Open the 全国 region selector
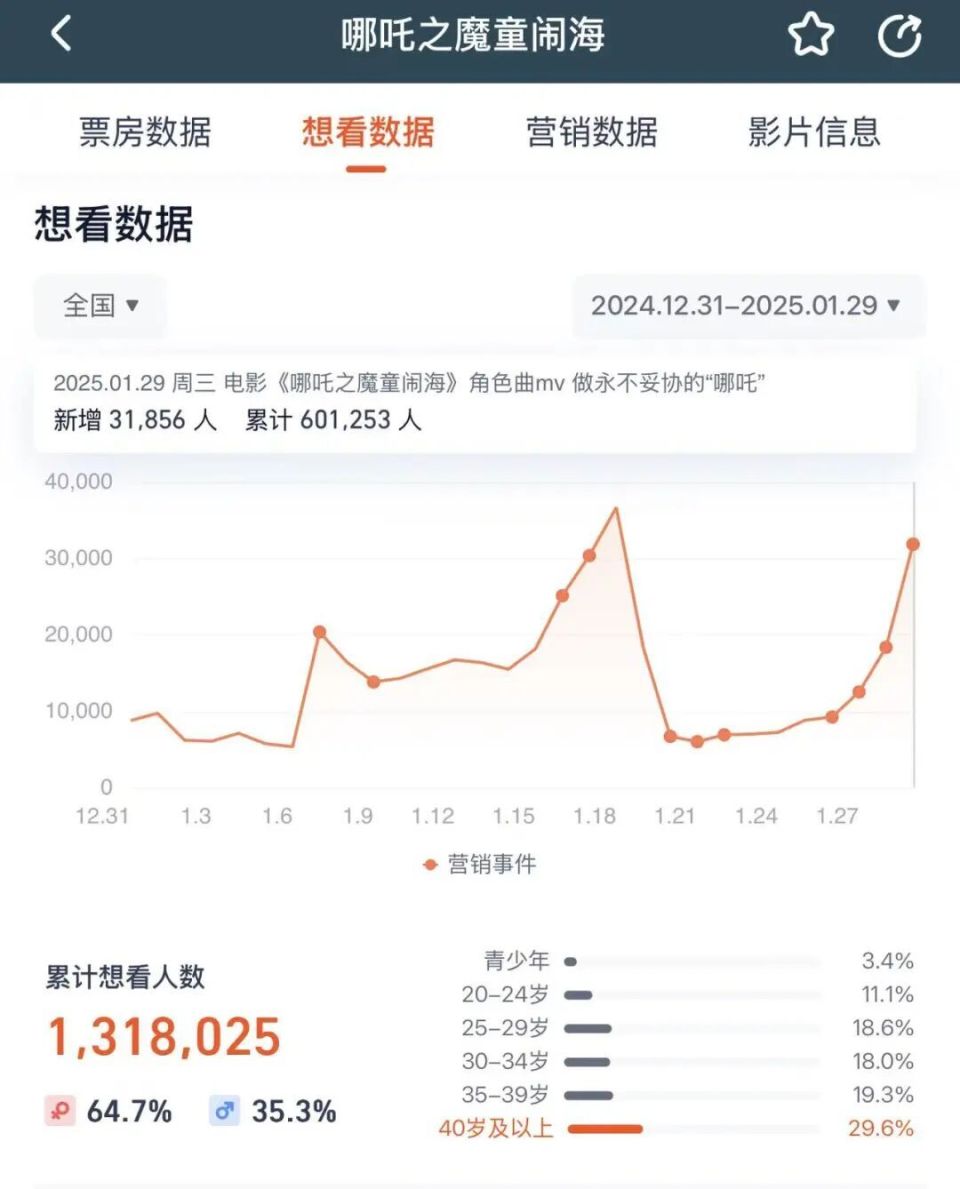The width and height of the screenshot is (960, 1189). tap(100, 306)
